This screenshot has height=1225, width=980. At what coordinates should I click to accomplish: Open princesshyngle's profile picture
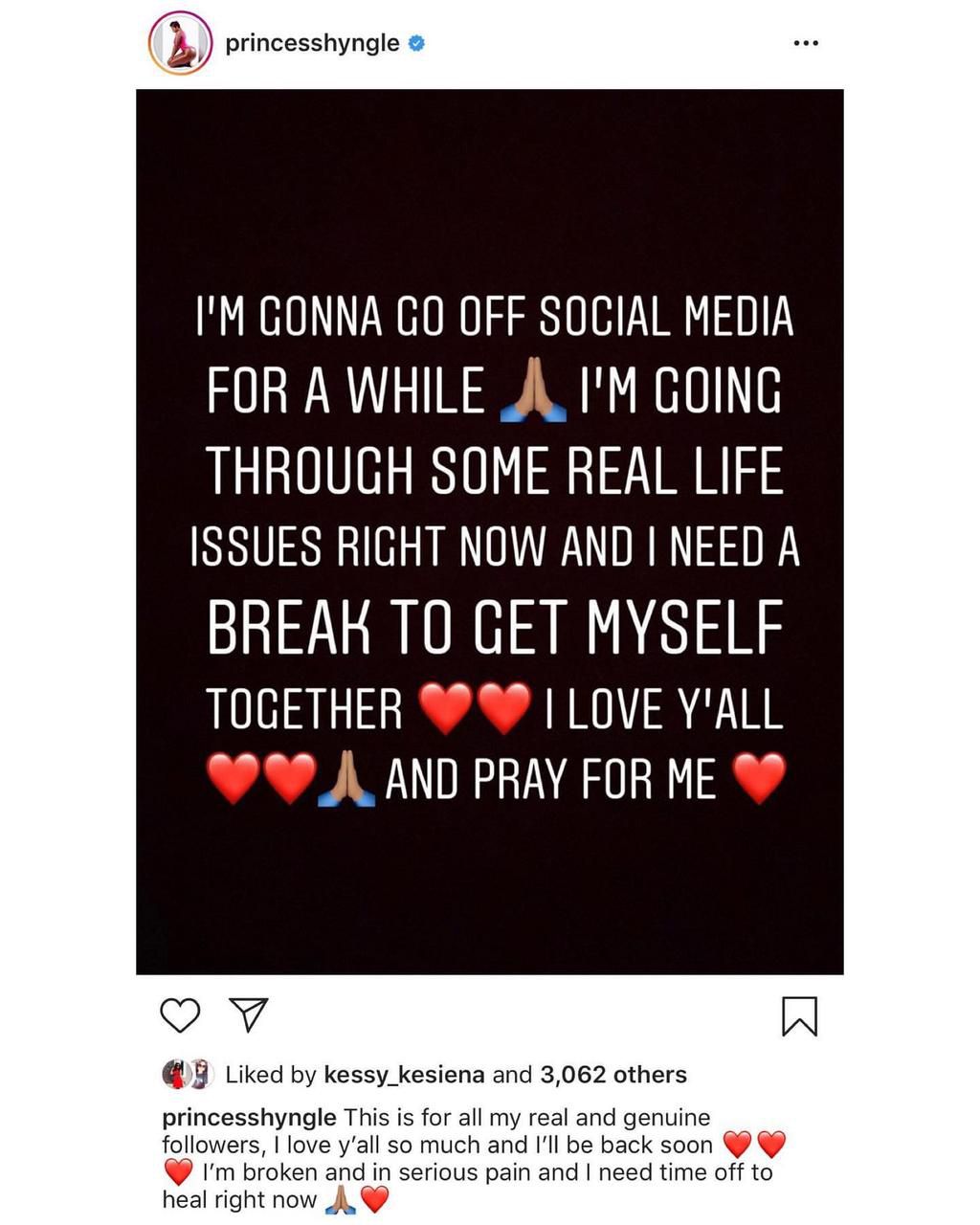click(x=180, y=44)
